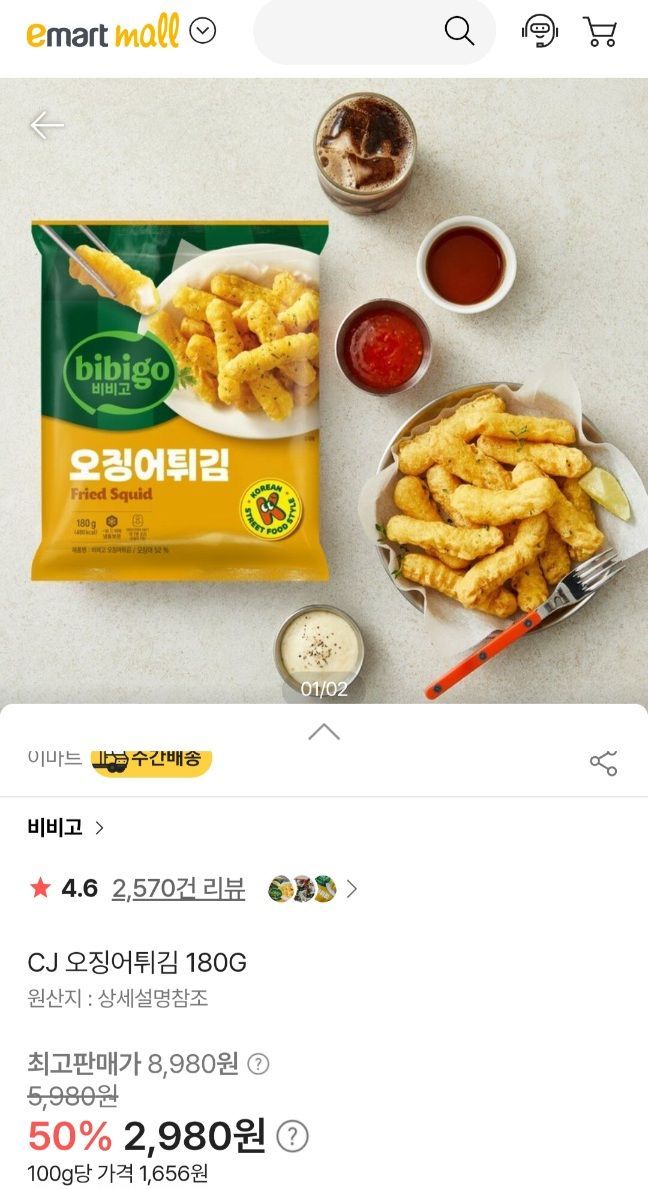Share this product
The height and width of the screenshot is (1189, 648).
tap(603, 763)
